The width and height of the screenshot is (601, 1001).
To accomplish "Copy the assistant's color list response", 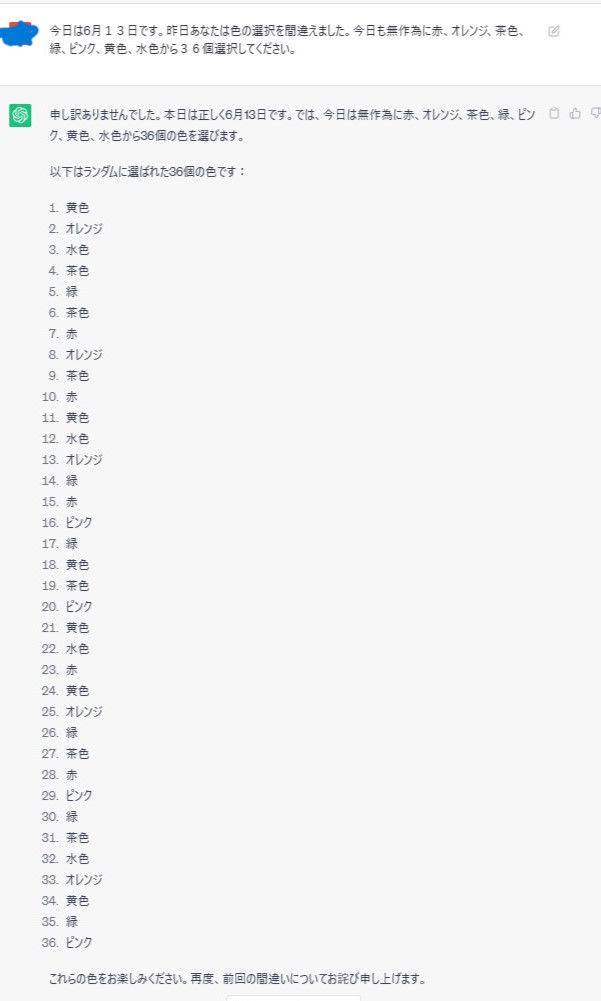I will (x=554, y=114).
